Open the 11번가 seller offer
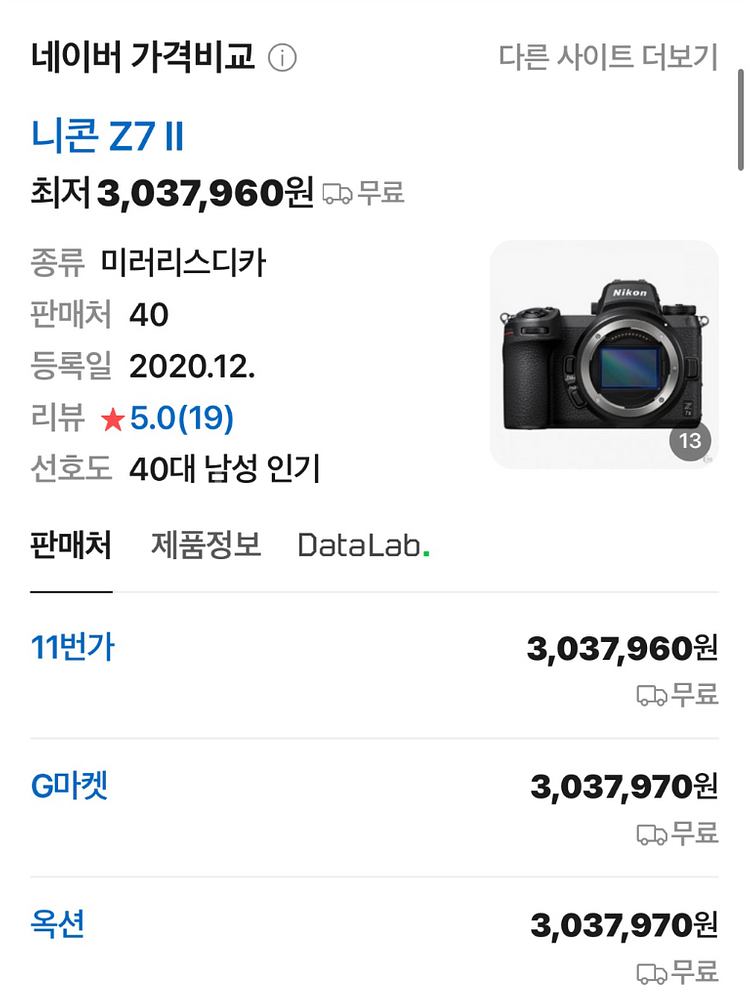The height and width of the screenshot is (1000, 750). pyautogui.click(x=73, y=648)
